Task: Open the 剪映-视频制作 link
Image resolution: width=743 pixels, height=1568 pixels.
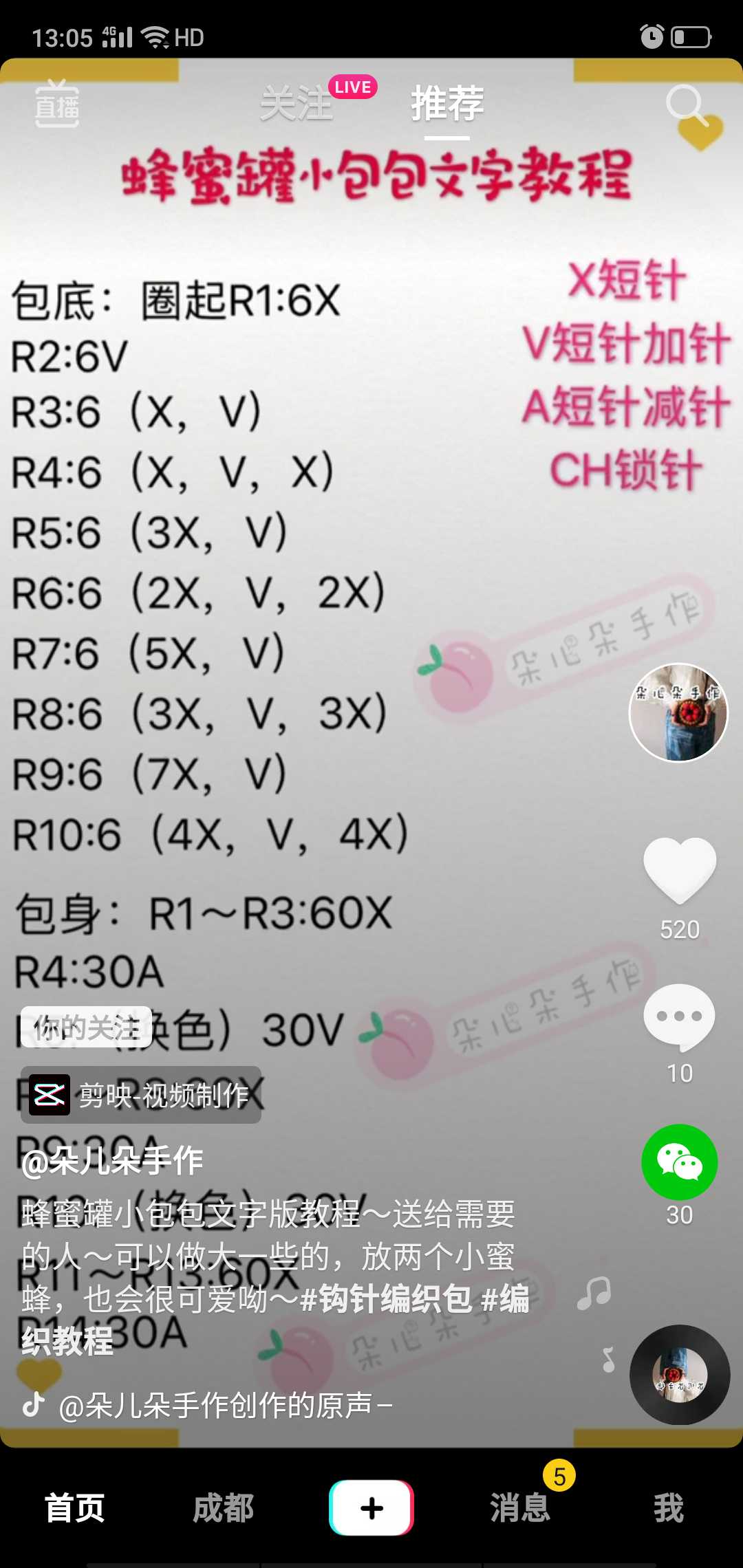Action: coord(142,1095)
